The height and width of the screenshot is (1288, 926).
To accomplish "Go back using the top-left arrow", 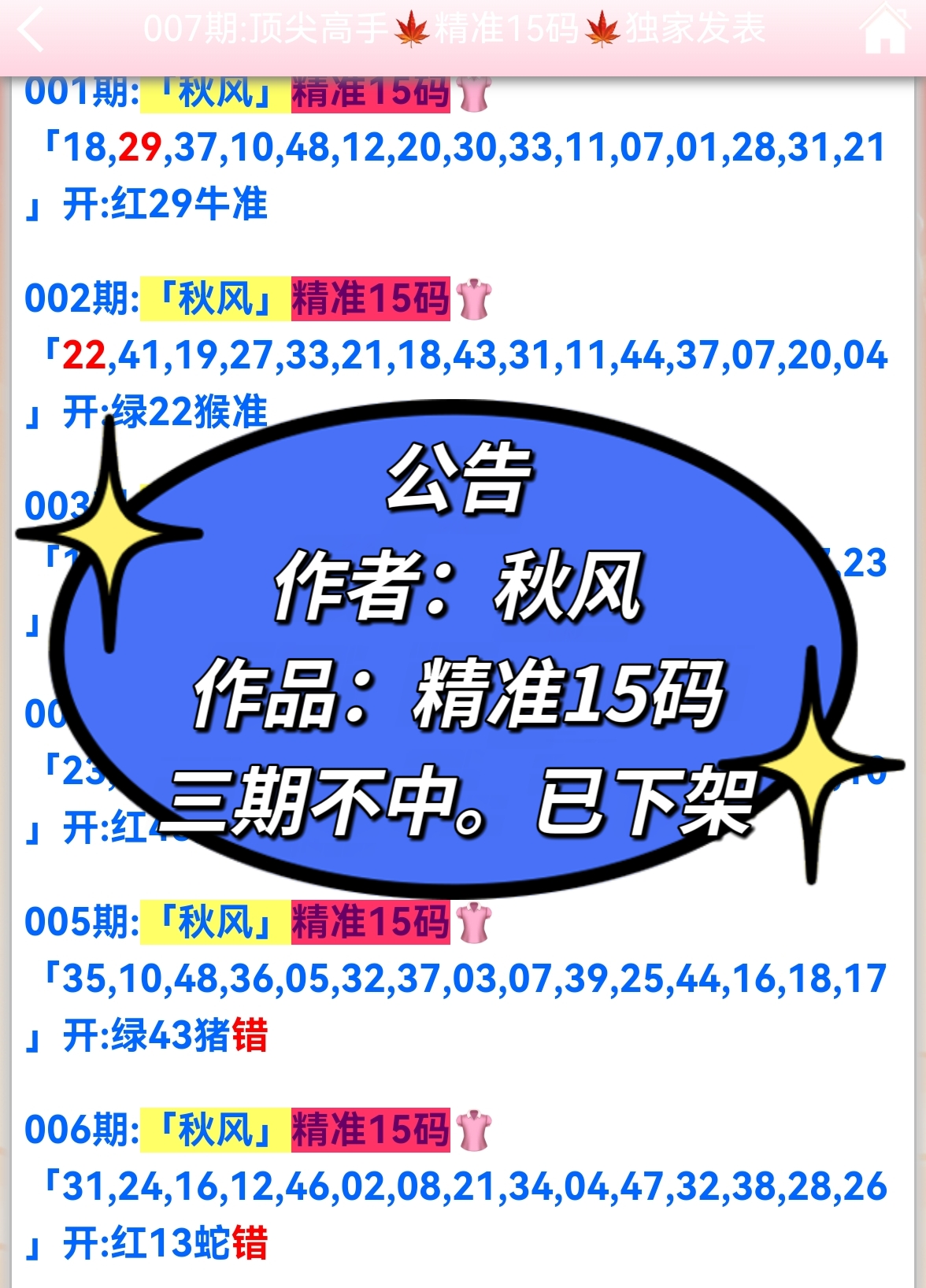I will 31,31.
